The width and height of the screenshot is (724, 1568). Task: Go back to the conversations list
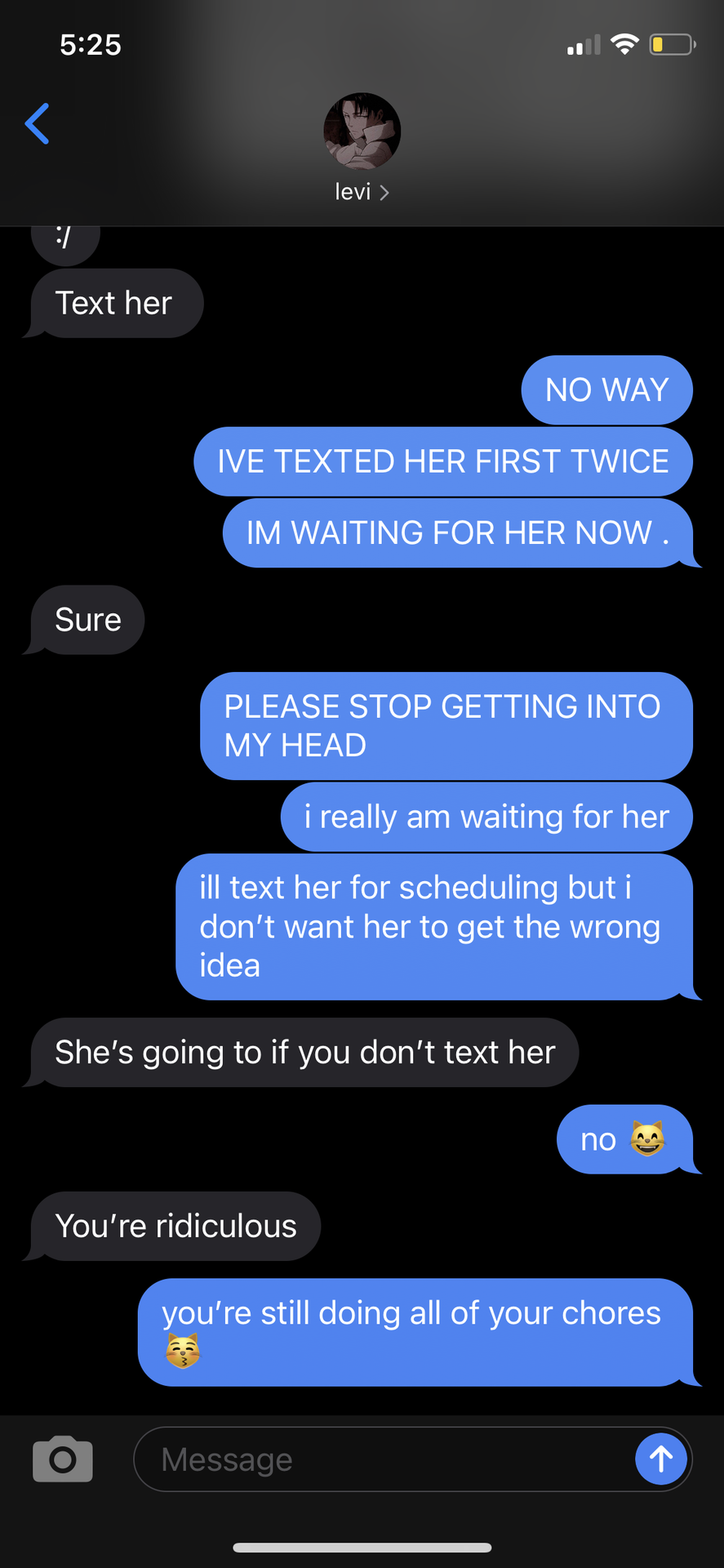point(37,124)
